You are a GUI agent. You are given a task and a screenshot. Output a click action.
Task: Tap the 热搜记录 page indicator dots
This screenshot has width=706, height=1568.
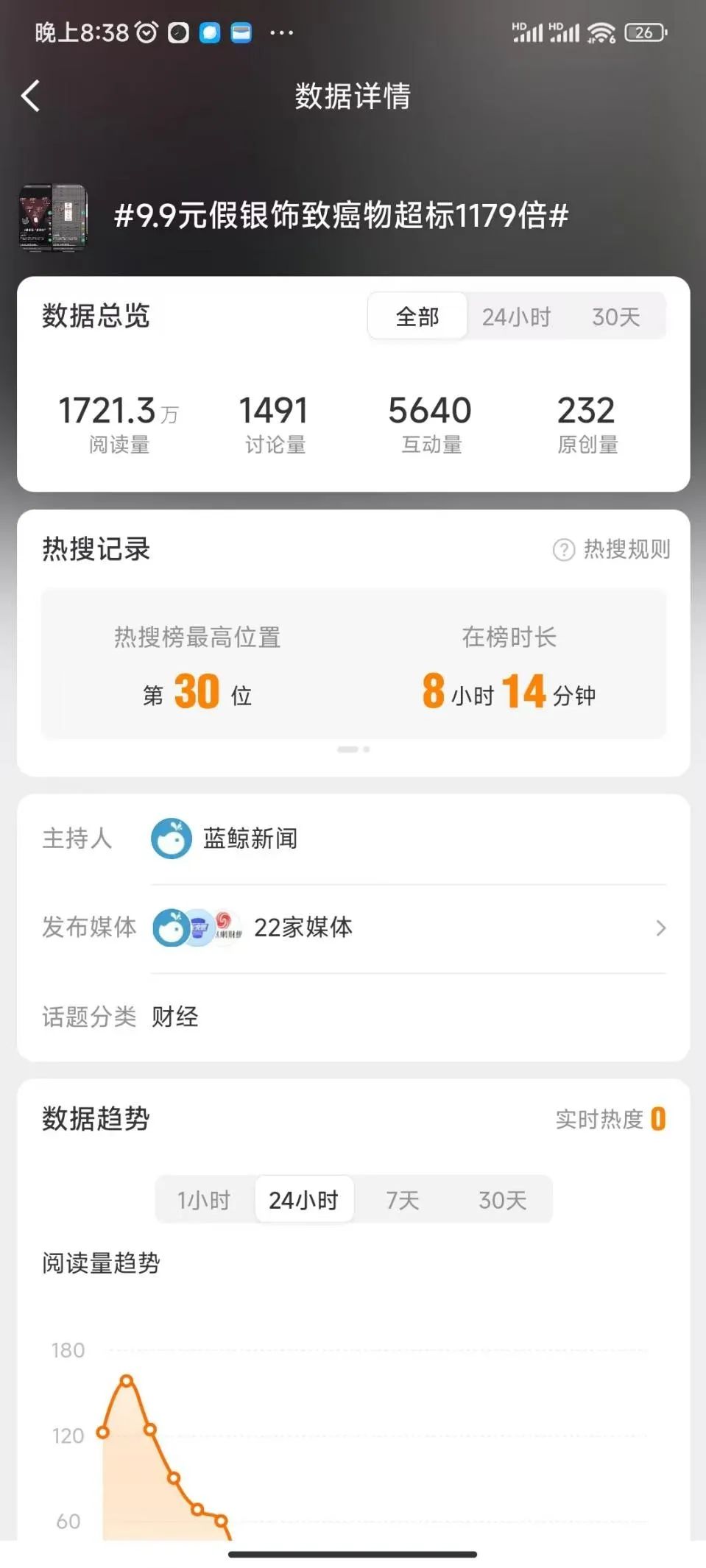353,749
